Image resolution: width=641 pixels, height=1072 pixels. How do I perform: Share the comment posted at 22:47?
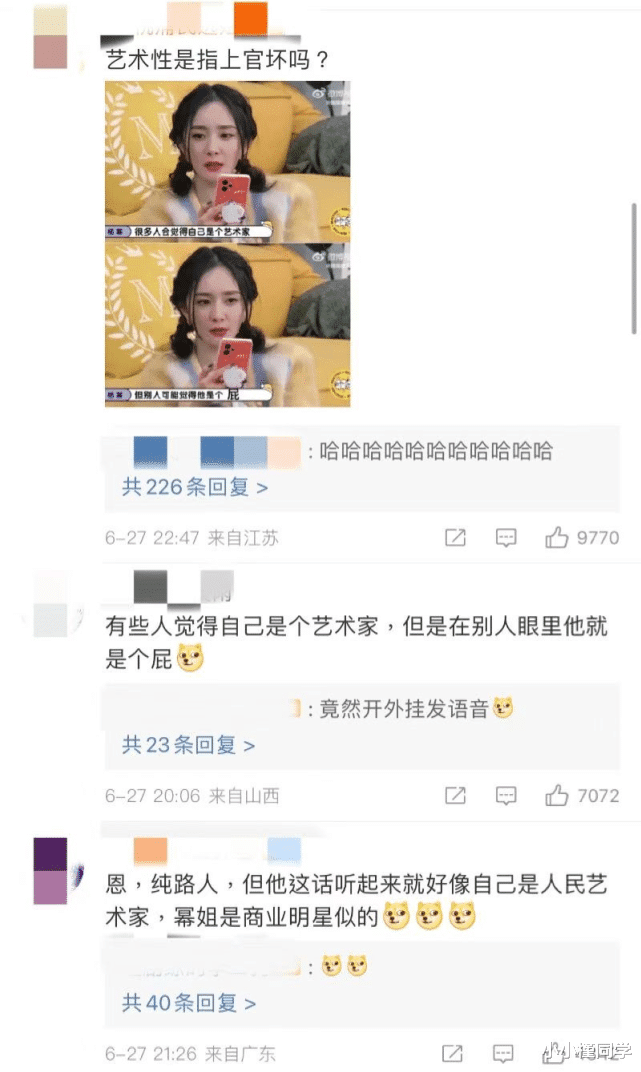point(455,538)
